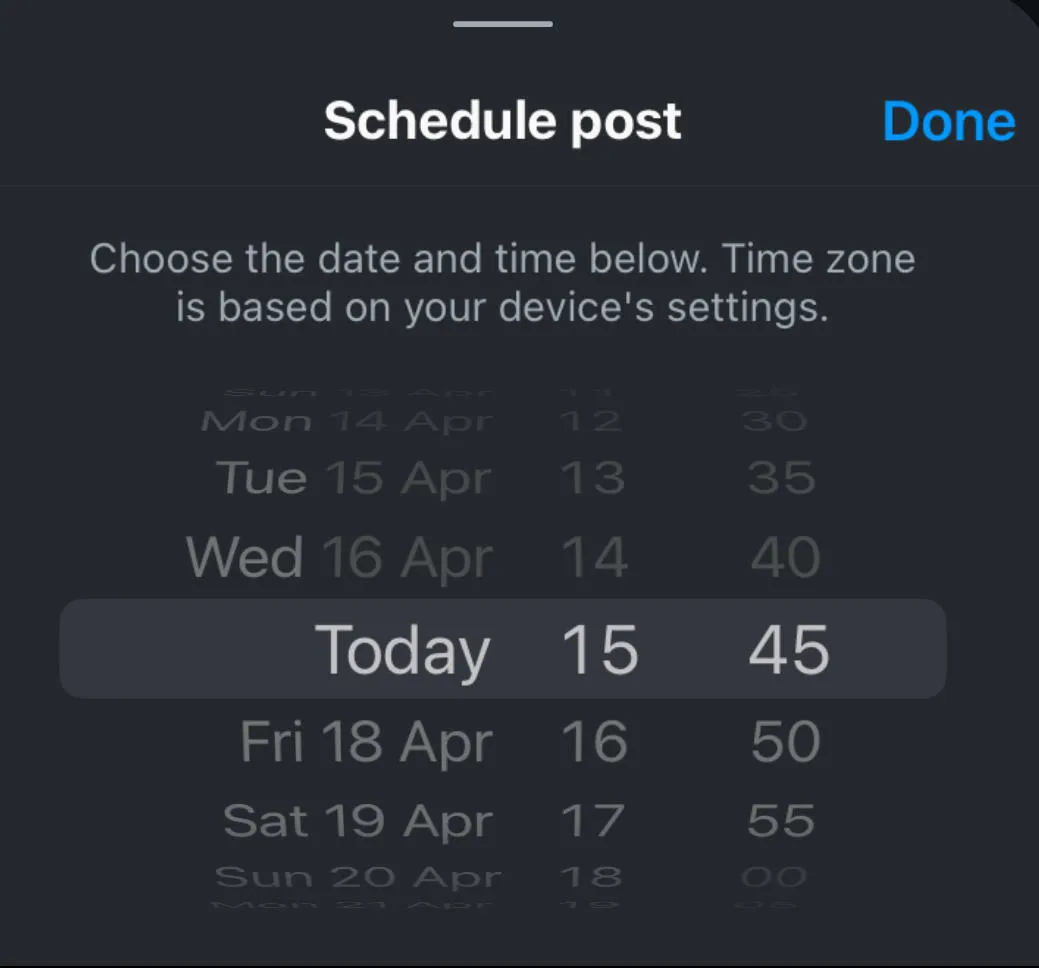Set minutes to 40

(786, 558)
